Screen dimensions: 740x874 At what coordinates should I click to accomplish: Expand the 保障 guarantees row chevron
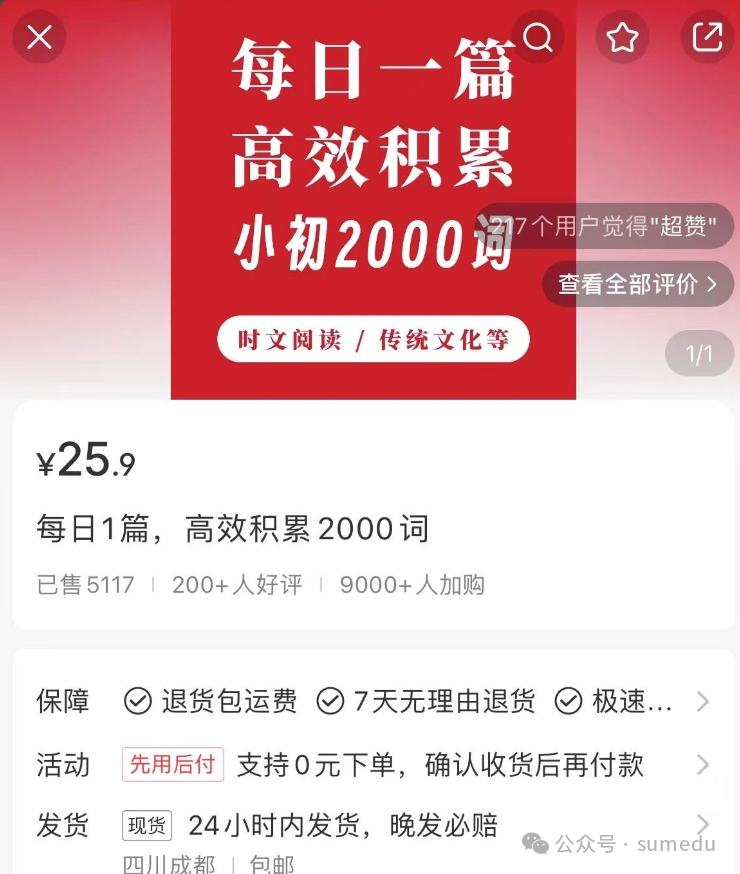click(x=704, y=702)
